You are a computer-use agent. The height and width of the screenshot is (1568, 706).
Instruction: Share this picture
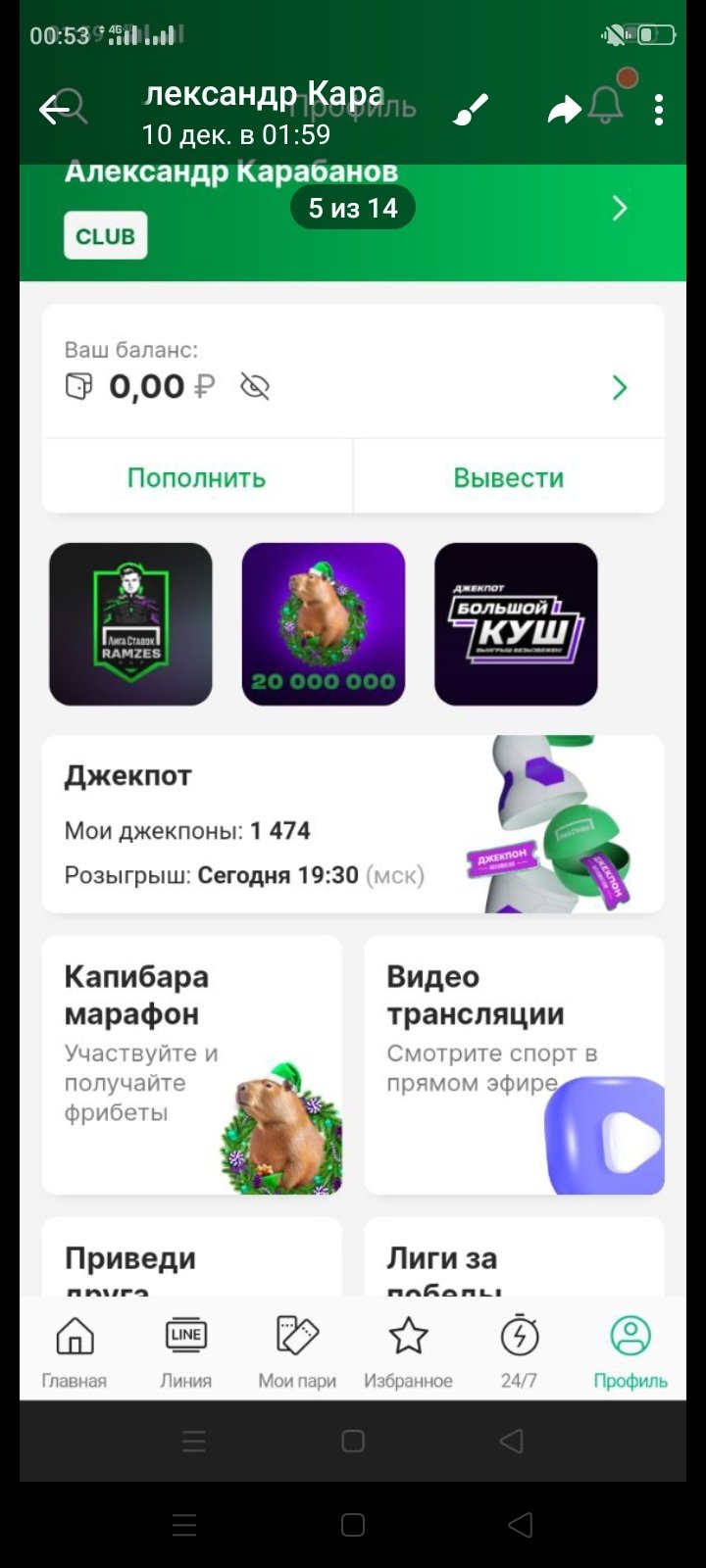pos(563,110)
